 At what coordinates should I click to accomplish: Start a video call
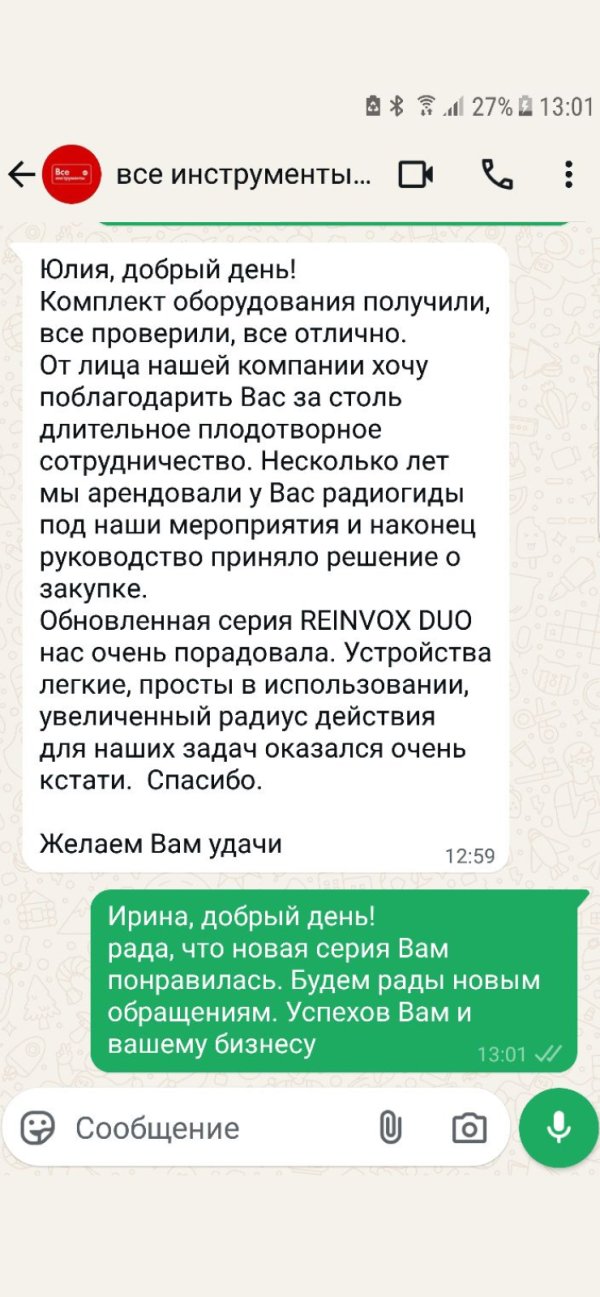click(x=415, y=175)
